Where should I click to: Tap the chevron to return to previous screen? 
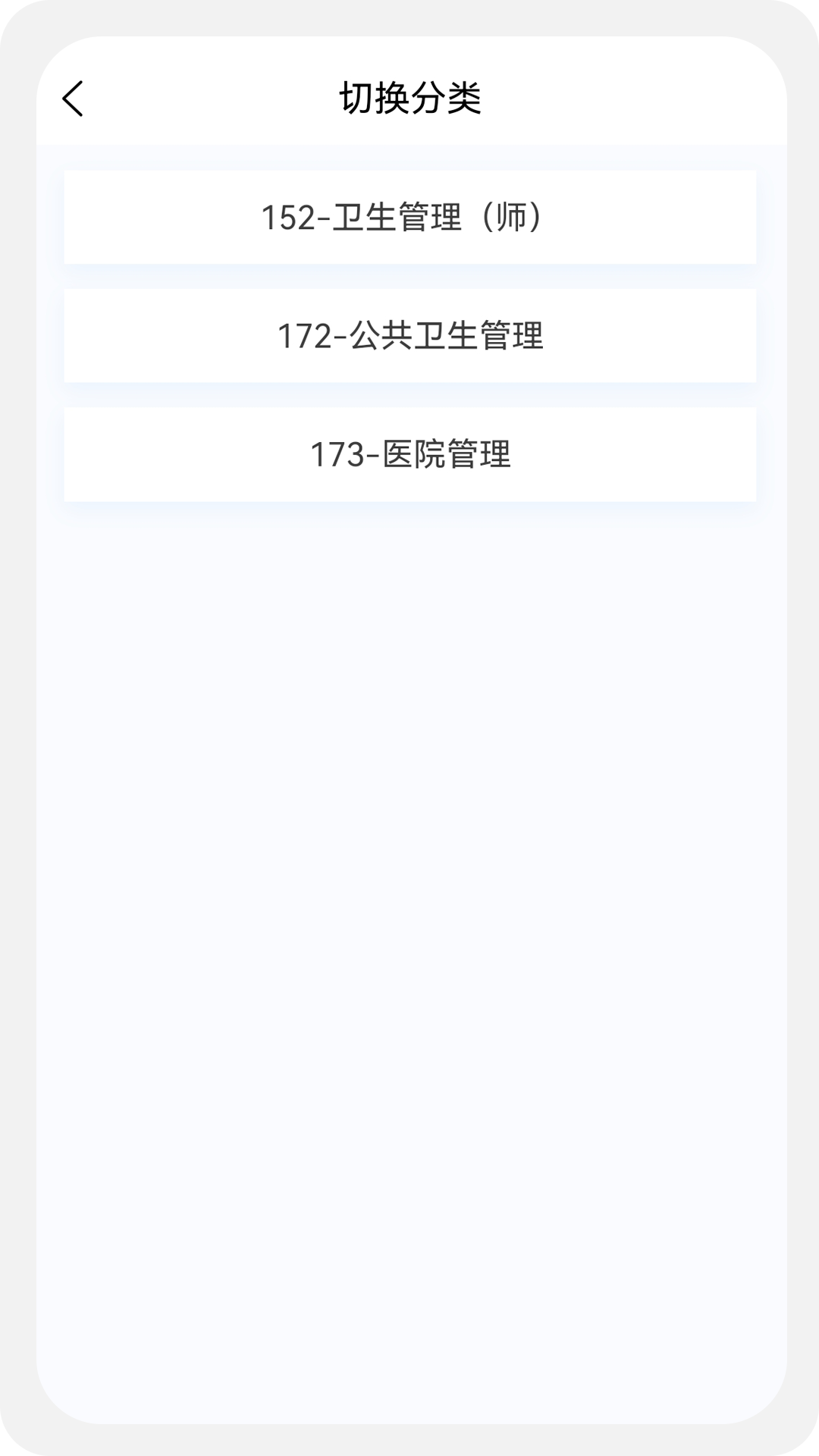(x=74, y=99)
